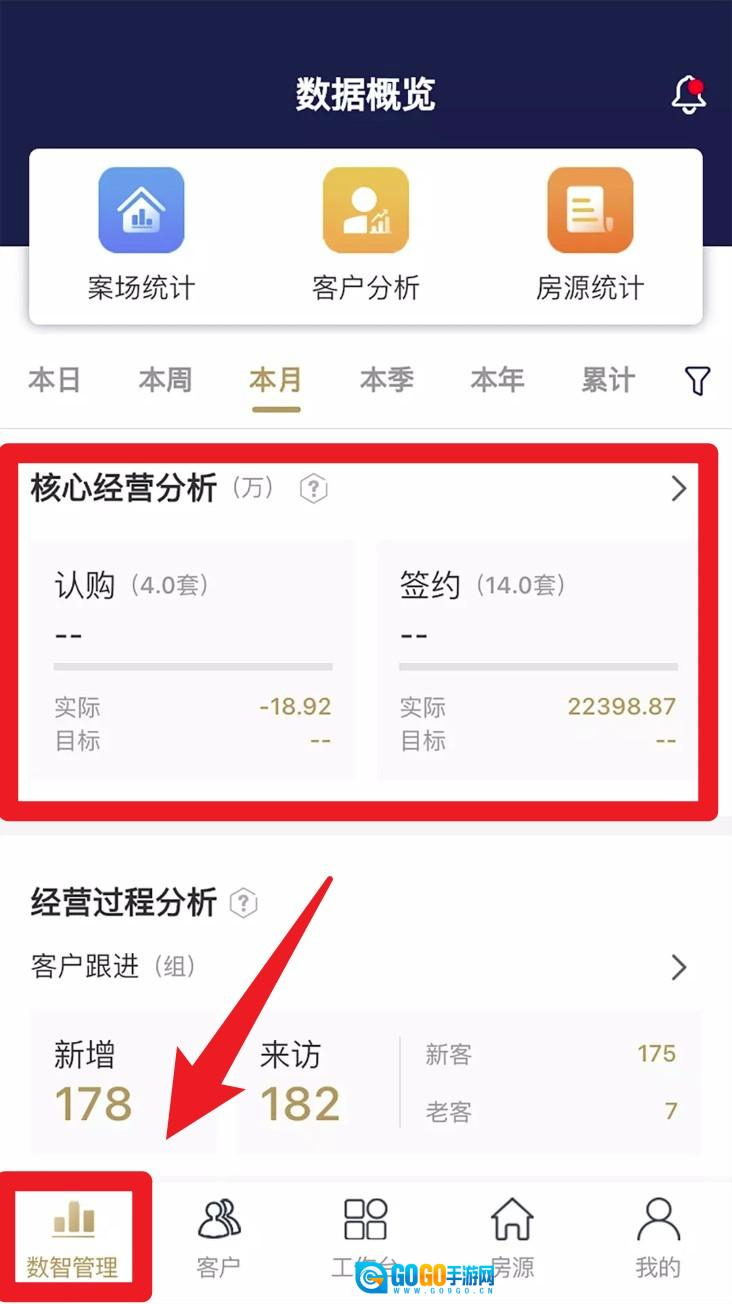This screenshot has width=732, height=1304.
Task: Select the 累计 time tab
Action: coord(608,380)
